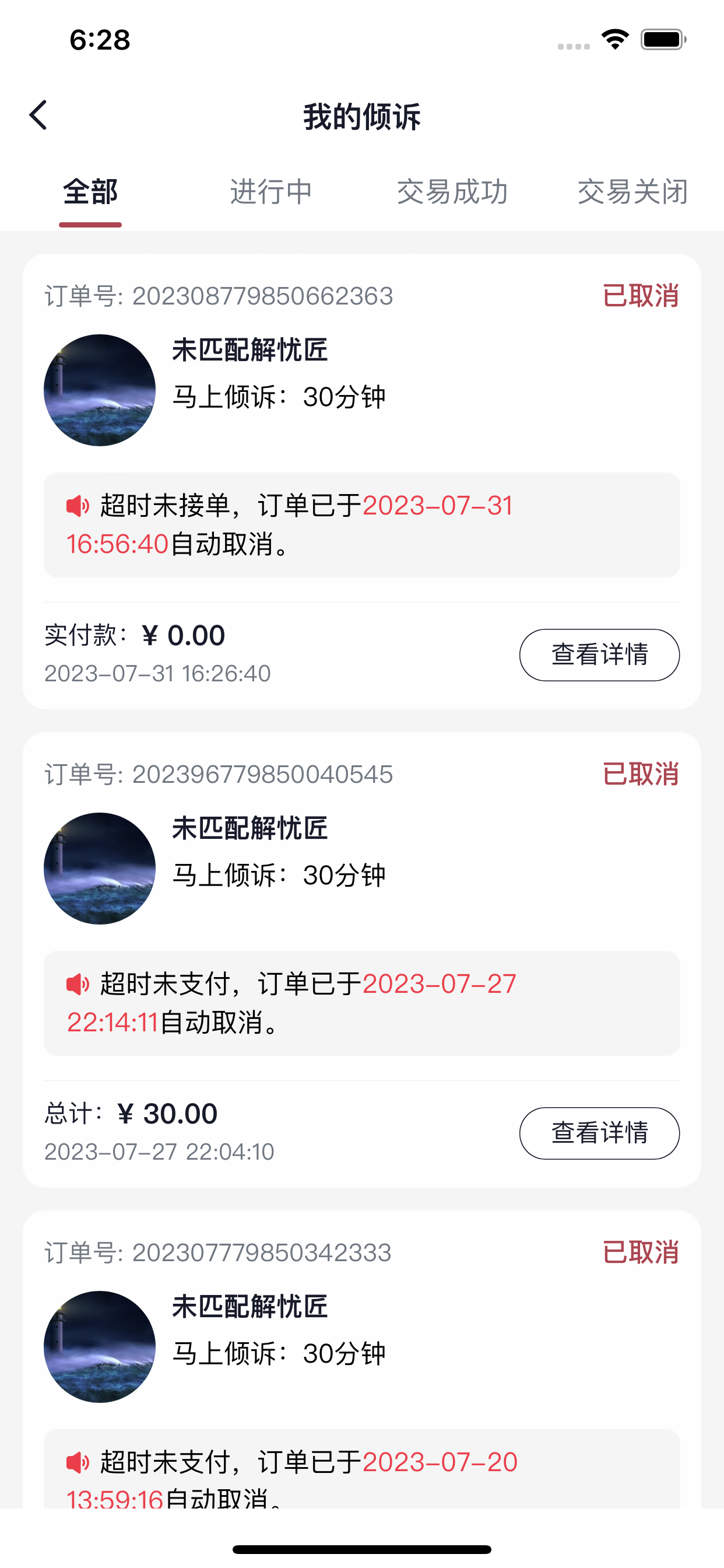Open order card 202396779850040545
724x1568 pixels.
362,960
